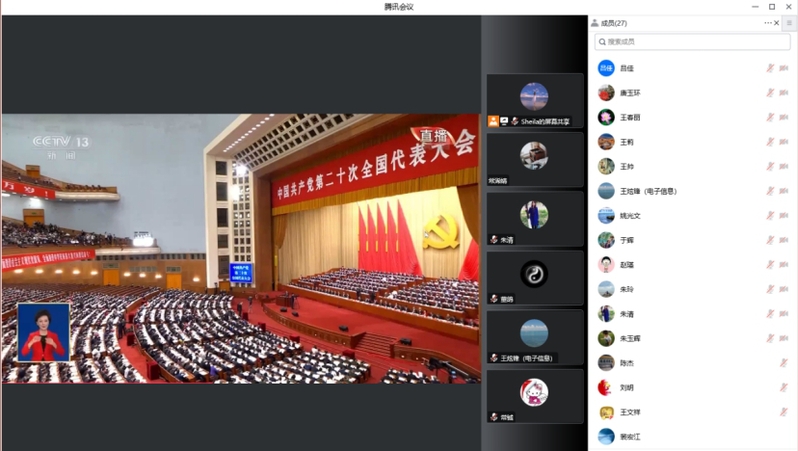The image size is (798, 451).
Task: Open the members panel more options
Action: (768, 23)
